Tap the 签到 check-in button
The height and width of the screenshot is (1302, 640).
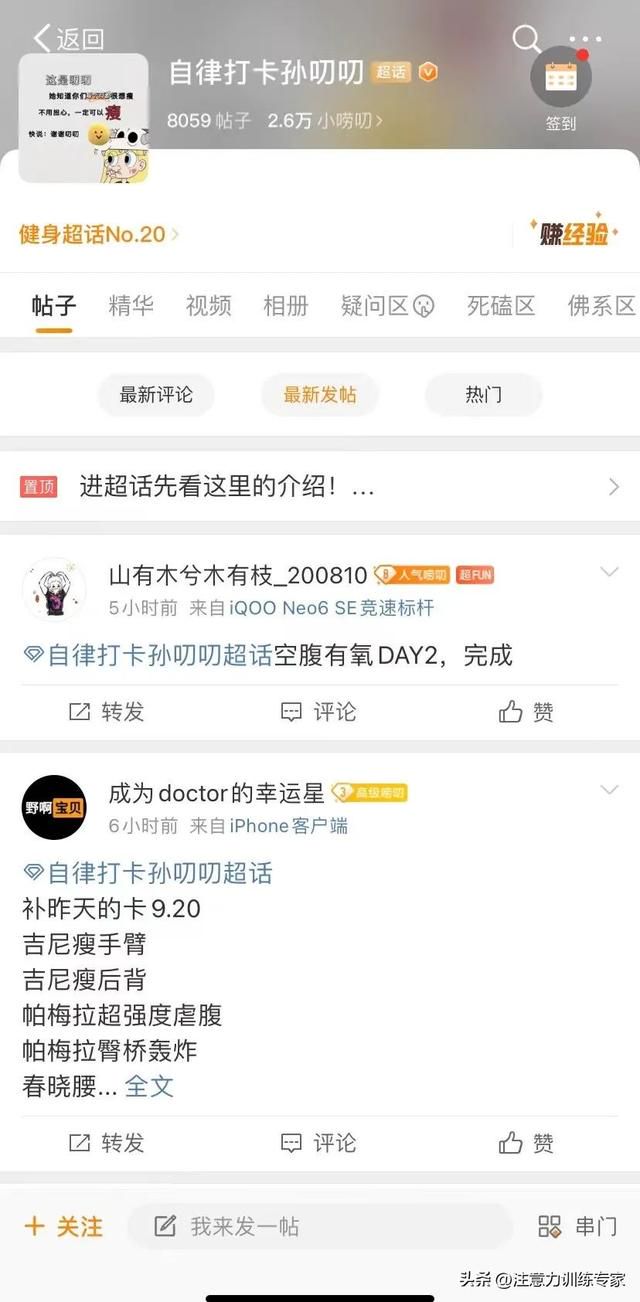tap(561, 88)
